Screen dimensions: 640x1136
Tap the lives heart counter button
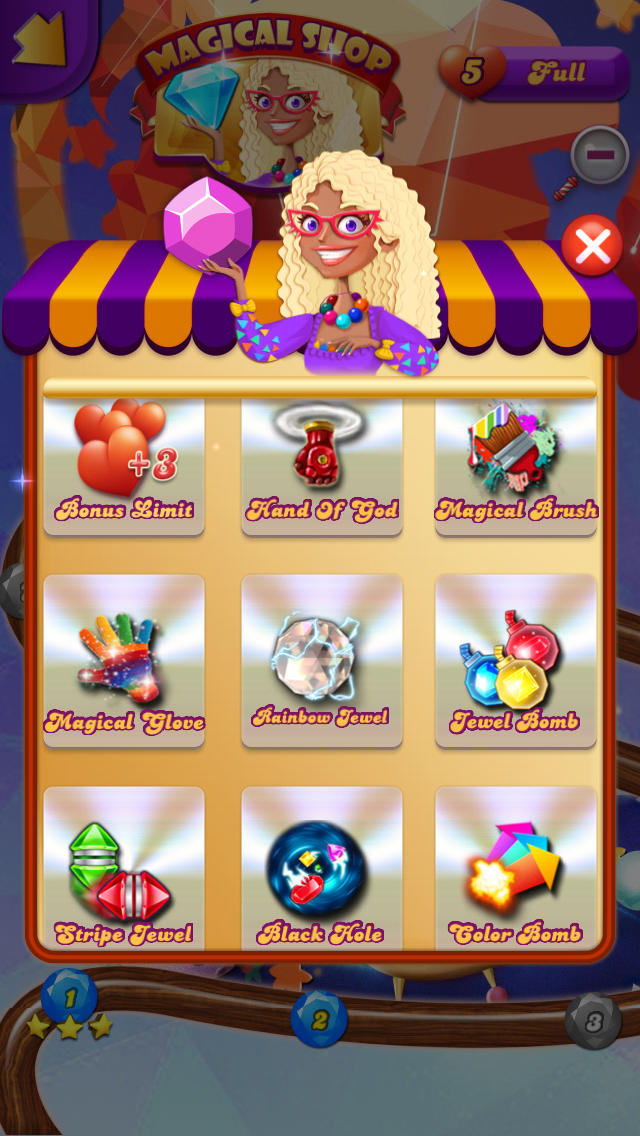tap(534, 73)
